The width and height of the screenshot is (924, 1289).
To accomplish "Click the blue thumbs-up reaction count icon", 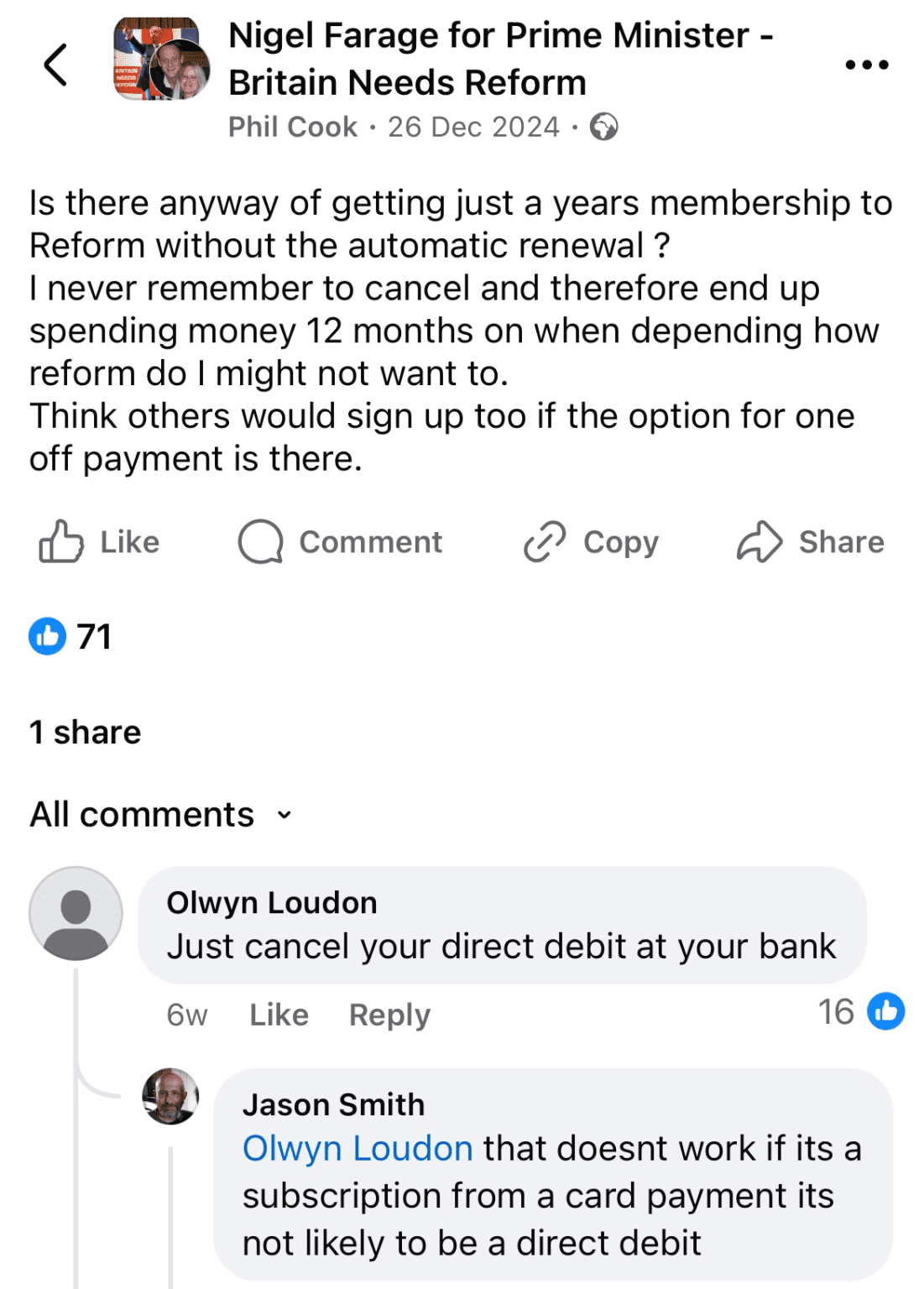I will [x=45, y=636].
